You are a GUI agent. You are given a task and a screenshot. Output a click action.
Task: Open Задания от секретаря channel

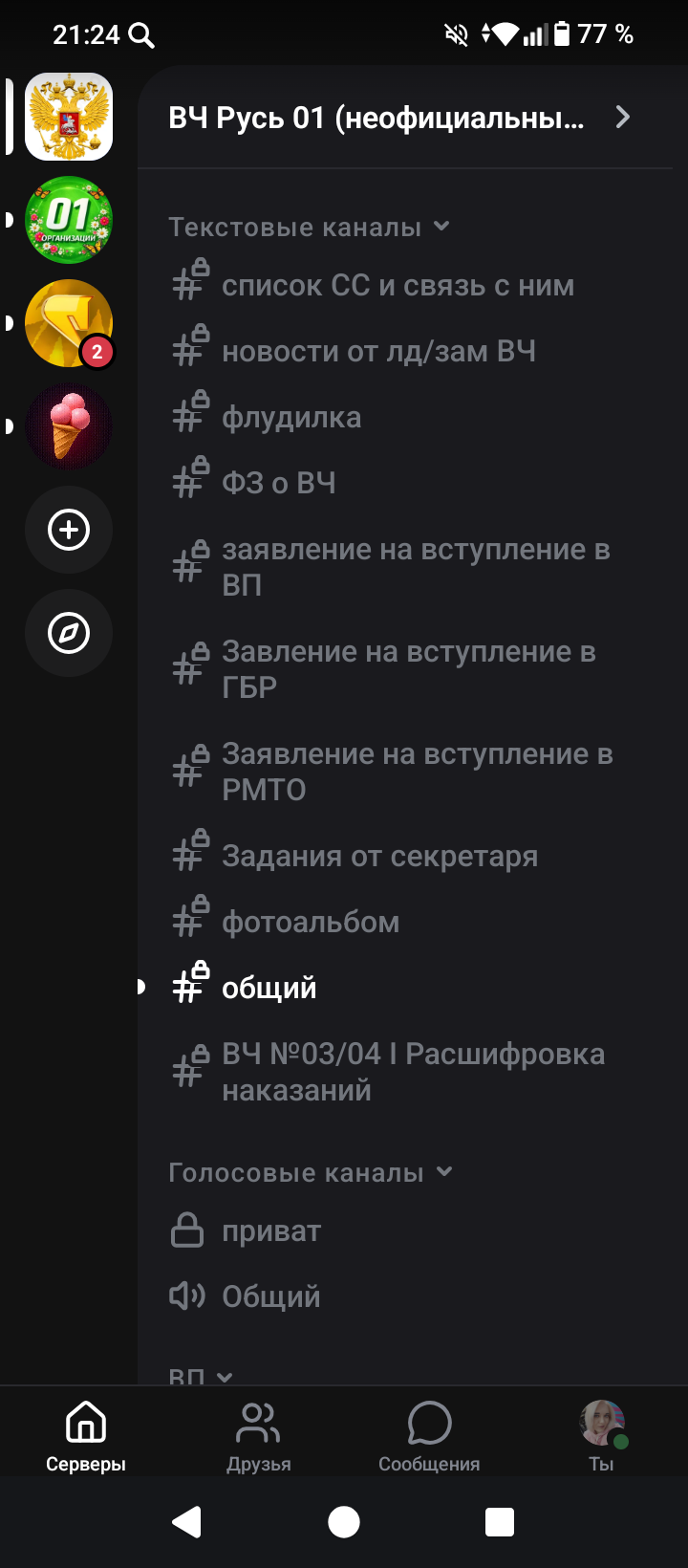click(x=379, y=857)
